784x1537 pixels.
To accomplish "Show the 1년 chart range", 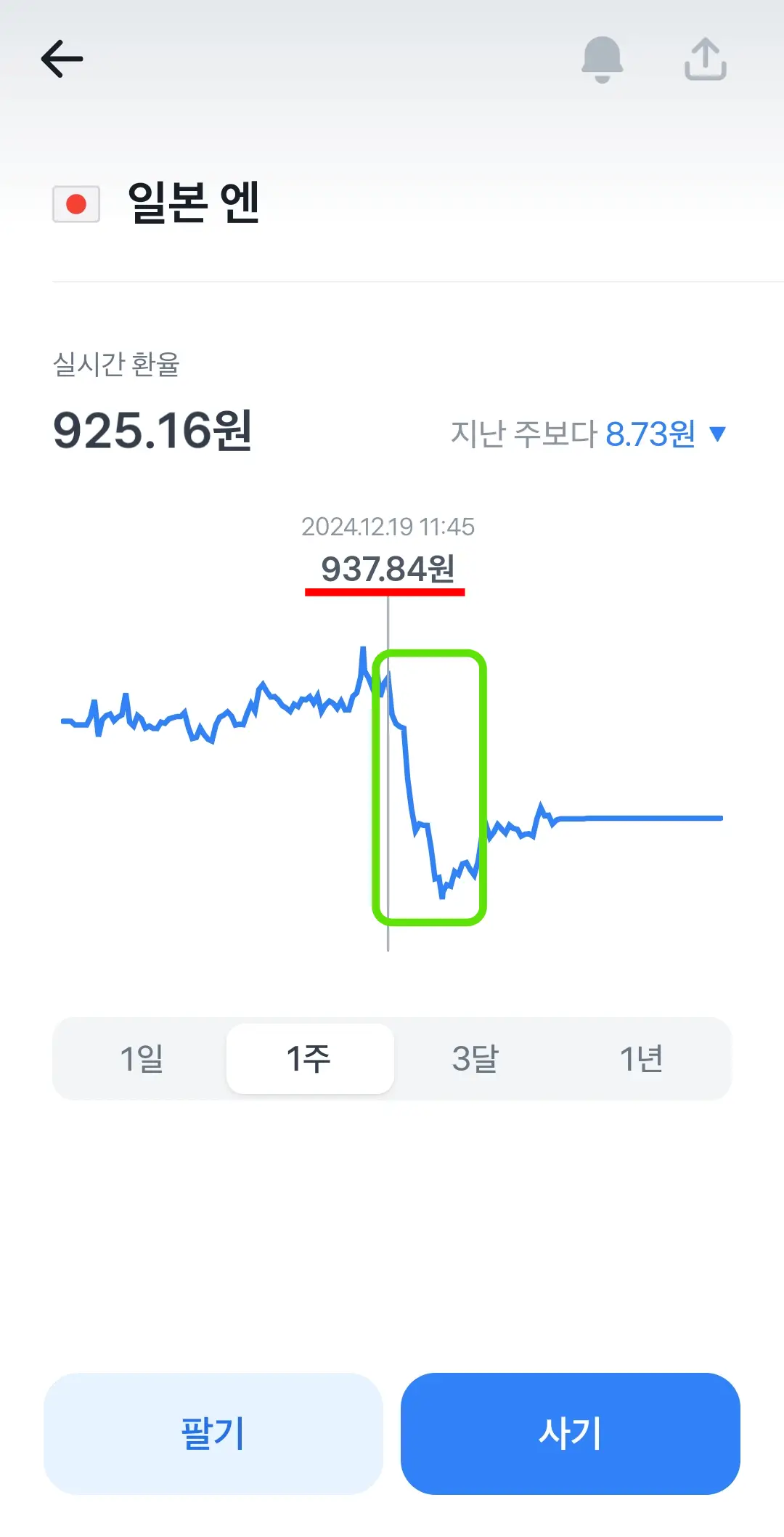I will click(642, 1058).
